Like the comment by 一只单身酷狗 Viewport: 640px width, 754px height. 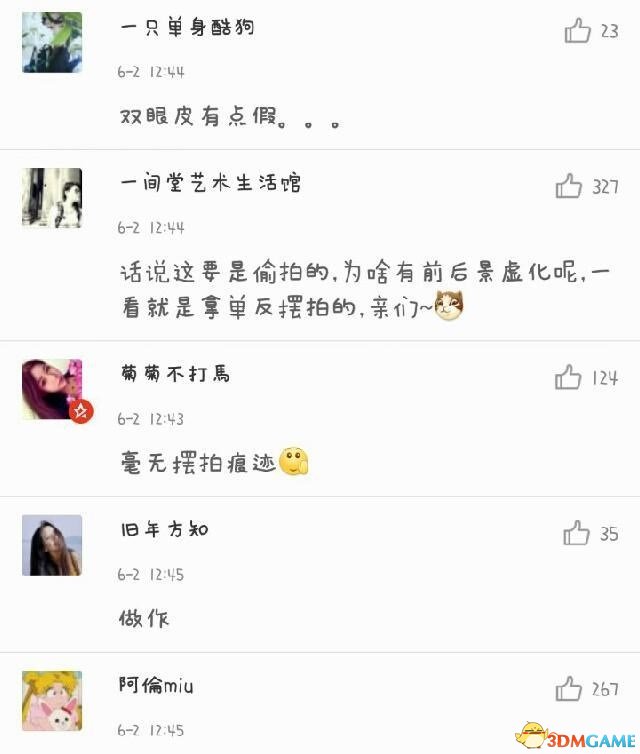tap(578, 31)
